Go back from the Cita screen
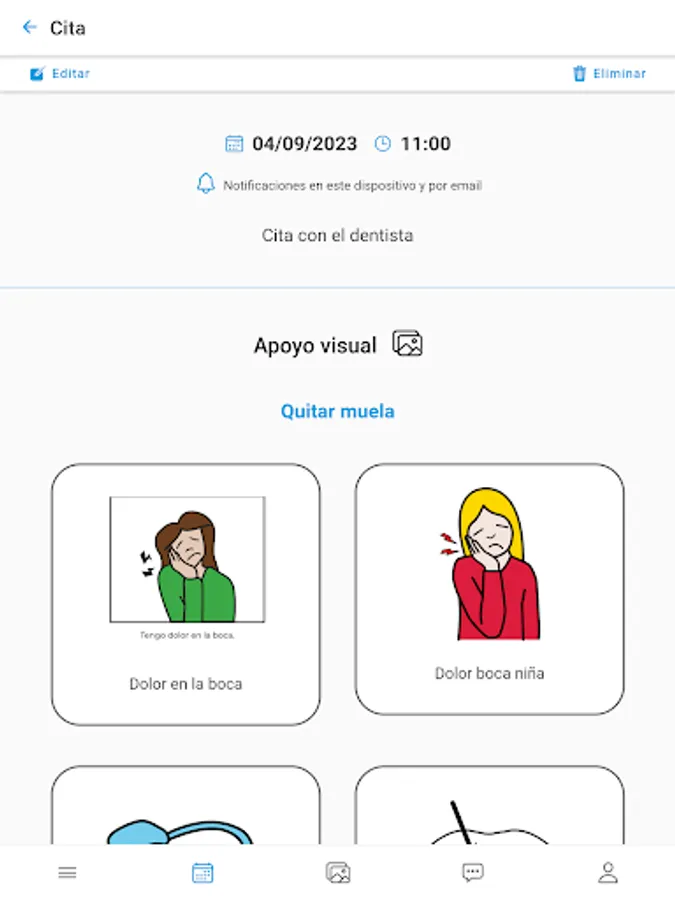 29,27
